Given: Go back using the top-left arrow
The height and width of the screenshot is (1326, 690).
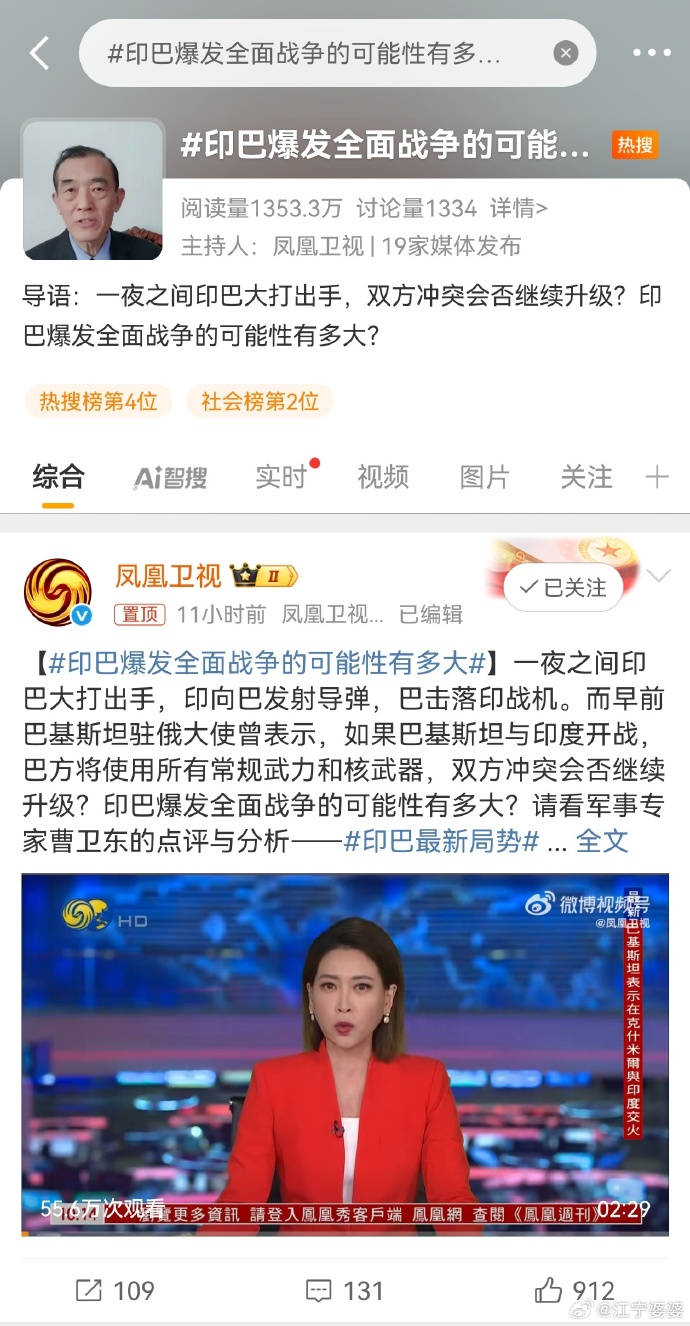Looking at the screenshot, I should point(40,53).
